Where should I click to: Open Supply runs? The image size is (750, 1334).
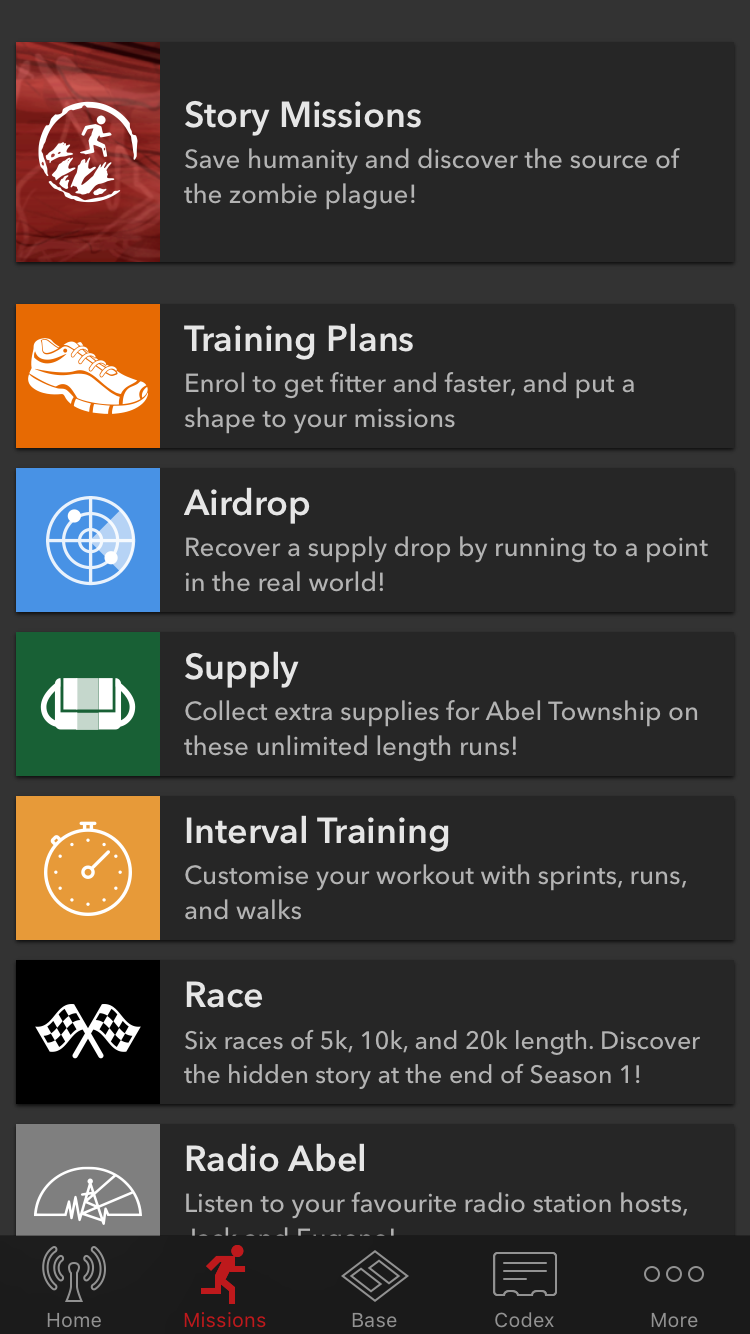[375, 704]
